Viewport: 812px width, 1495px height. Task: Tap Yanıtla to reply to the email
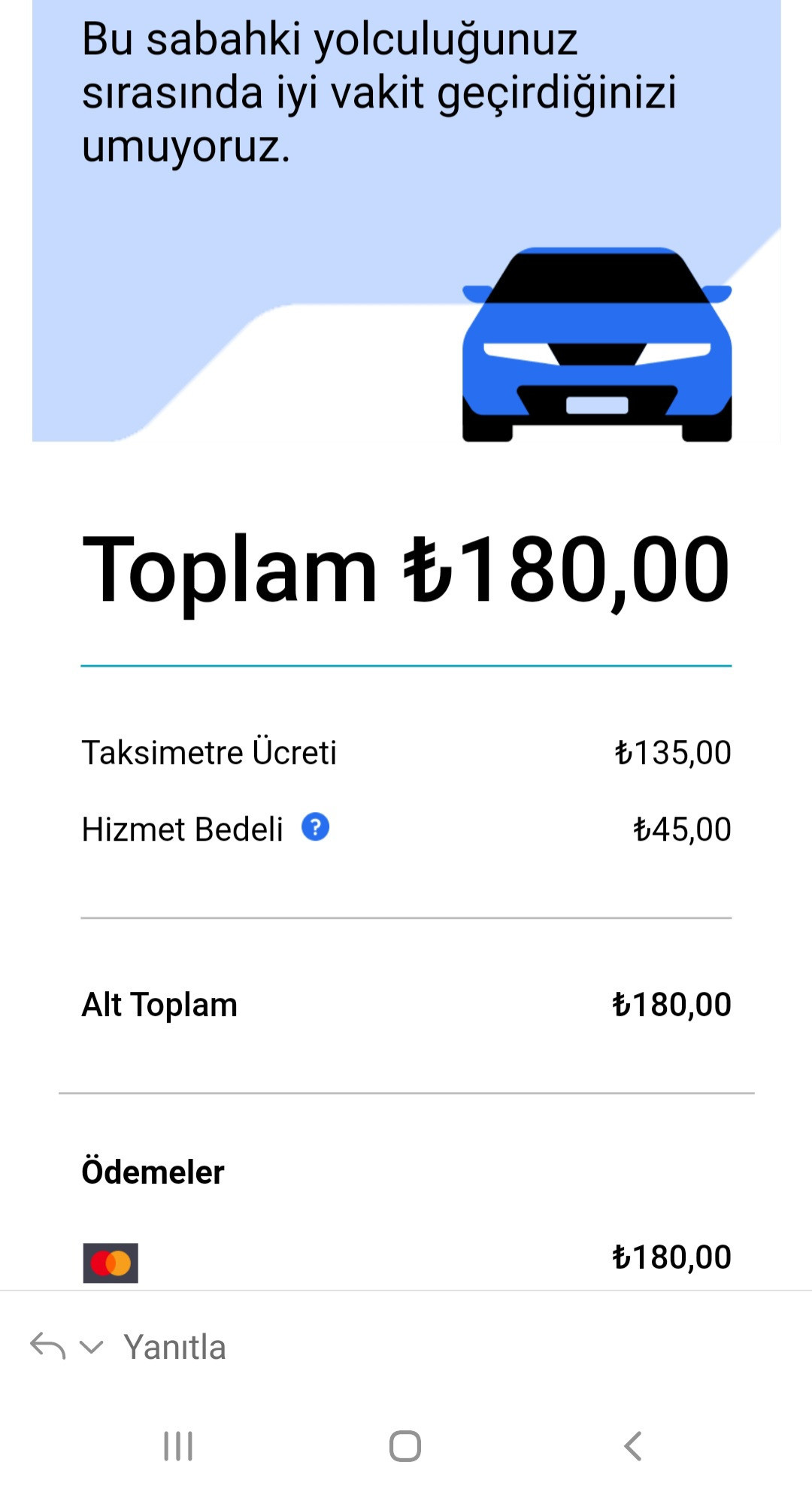(174, 1347)
